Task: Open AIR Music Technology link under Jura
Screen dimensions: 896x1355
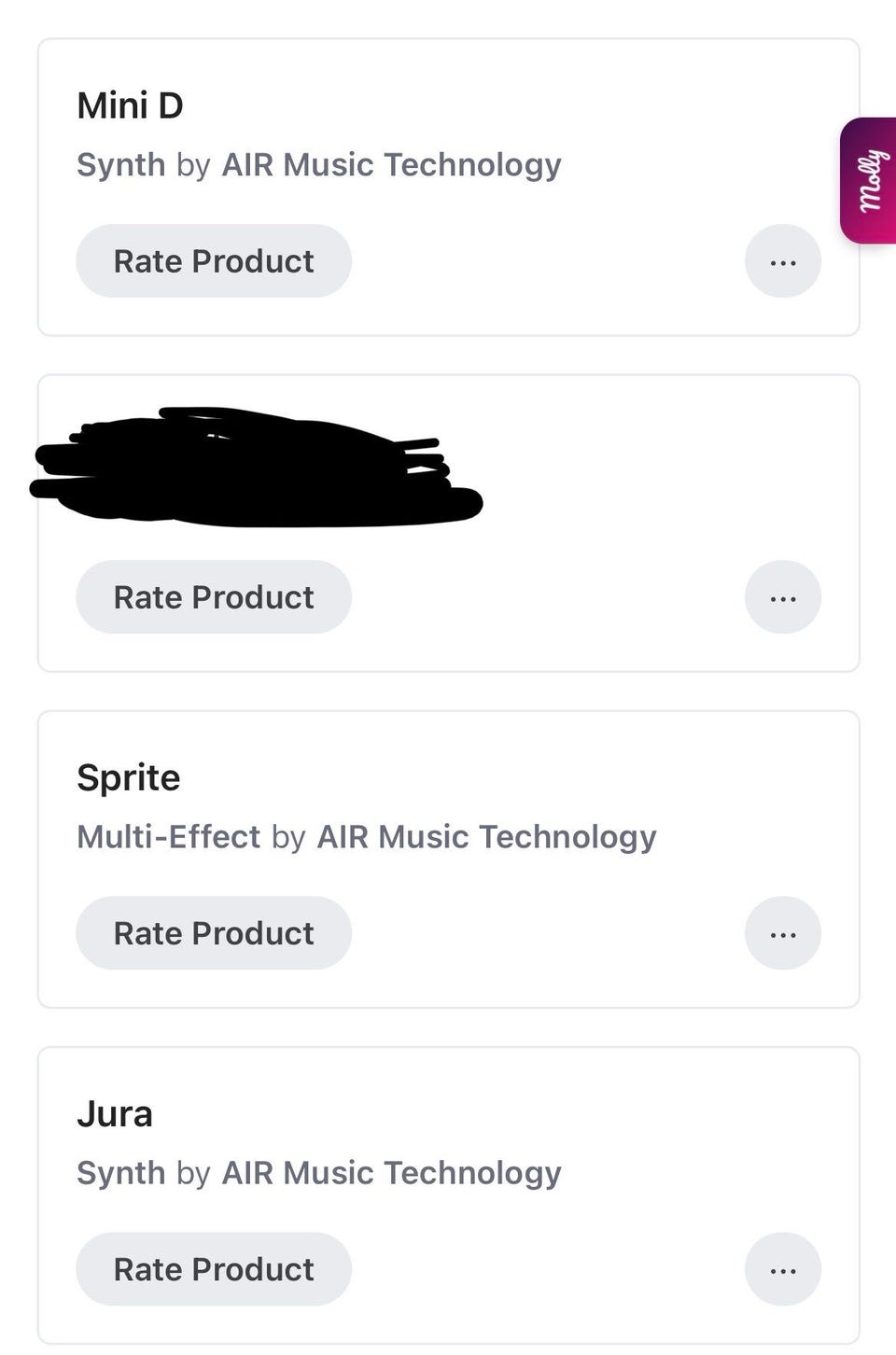Action: tap(391, 1173)
